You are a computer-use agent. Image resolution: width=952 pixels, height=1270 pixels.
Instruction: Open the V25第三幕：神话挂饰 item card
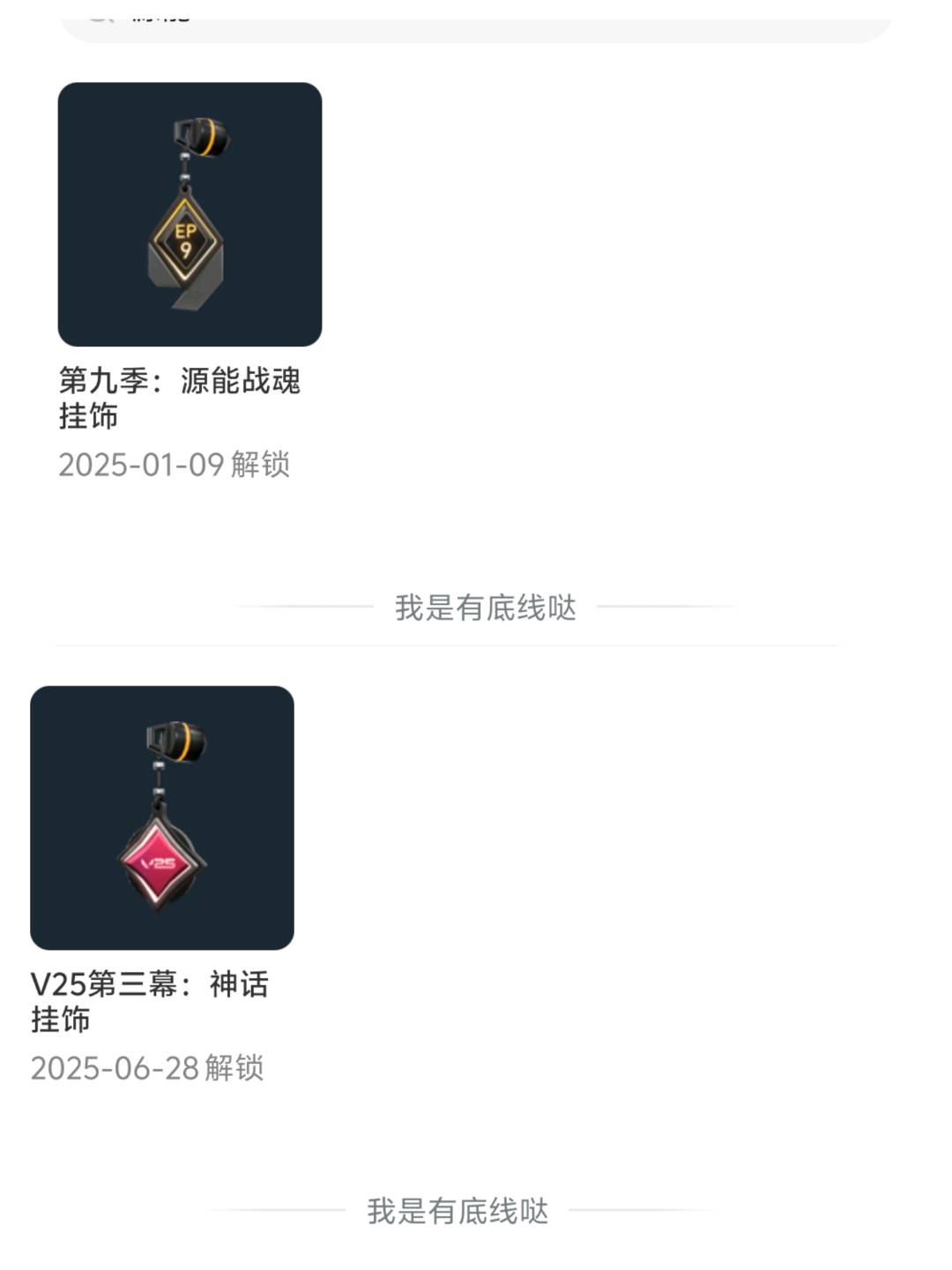162,818
